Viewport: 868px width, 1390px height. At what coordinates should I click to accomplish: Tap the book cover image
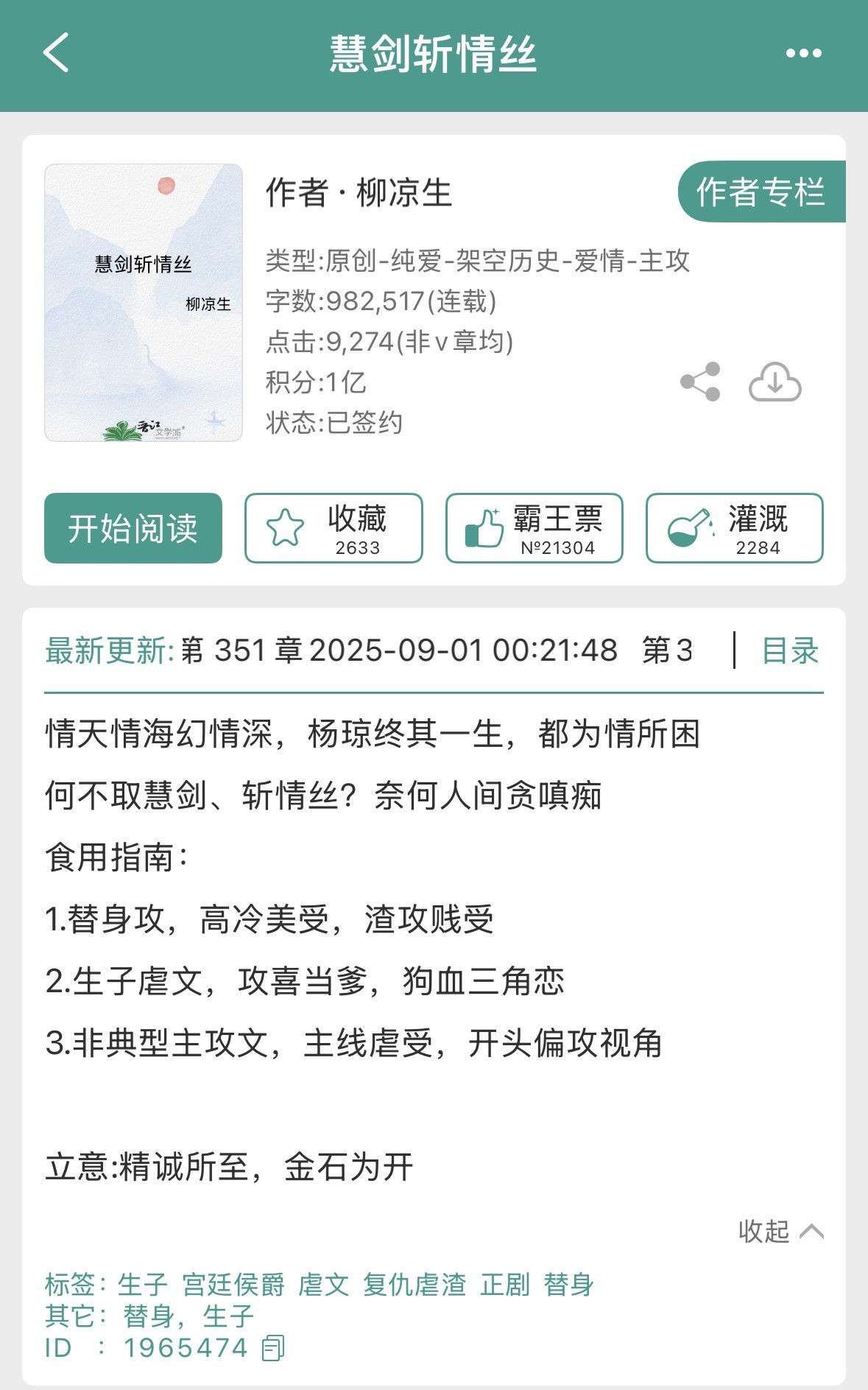[144, 303]
